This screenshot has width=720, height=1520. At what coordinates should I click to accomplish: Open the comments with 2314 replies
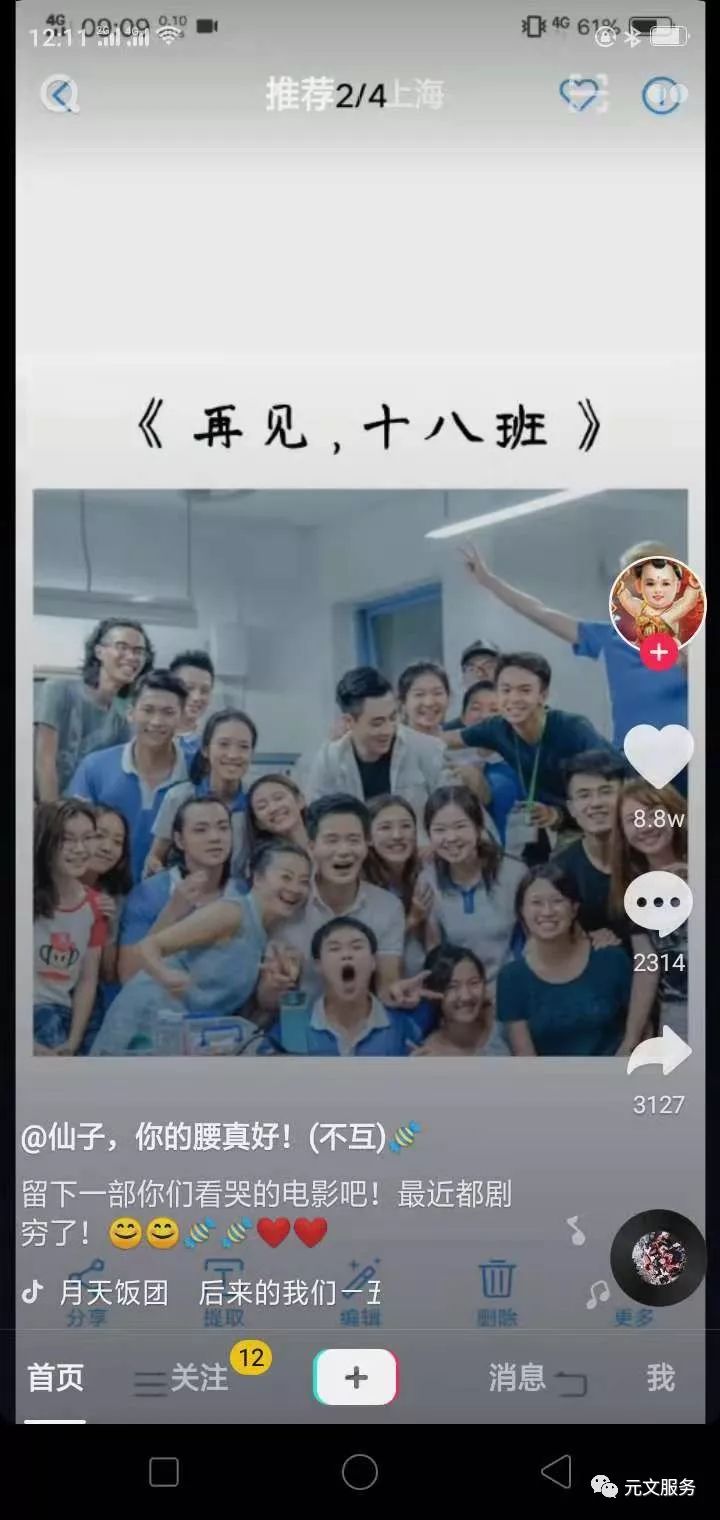coord(658,904)
